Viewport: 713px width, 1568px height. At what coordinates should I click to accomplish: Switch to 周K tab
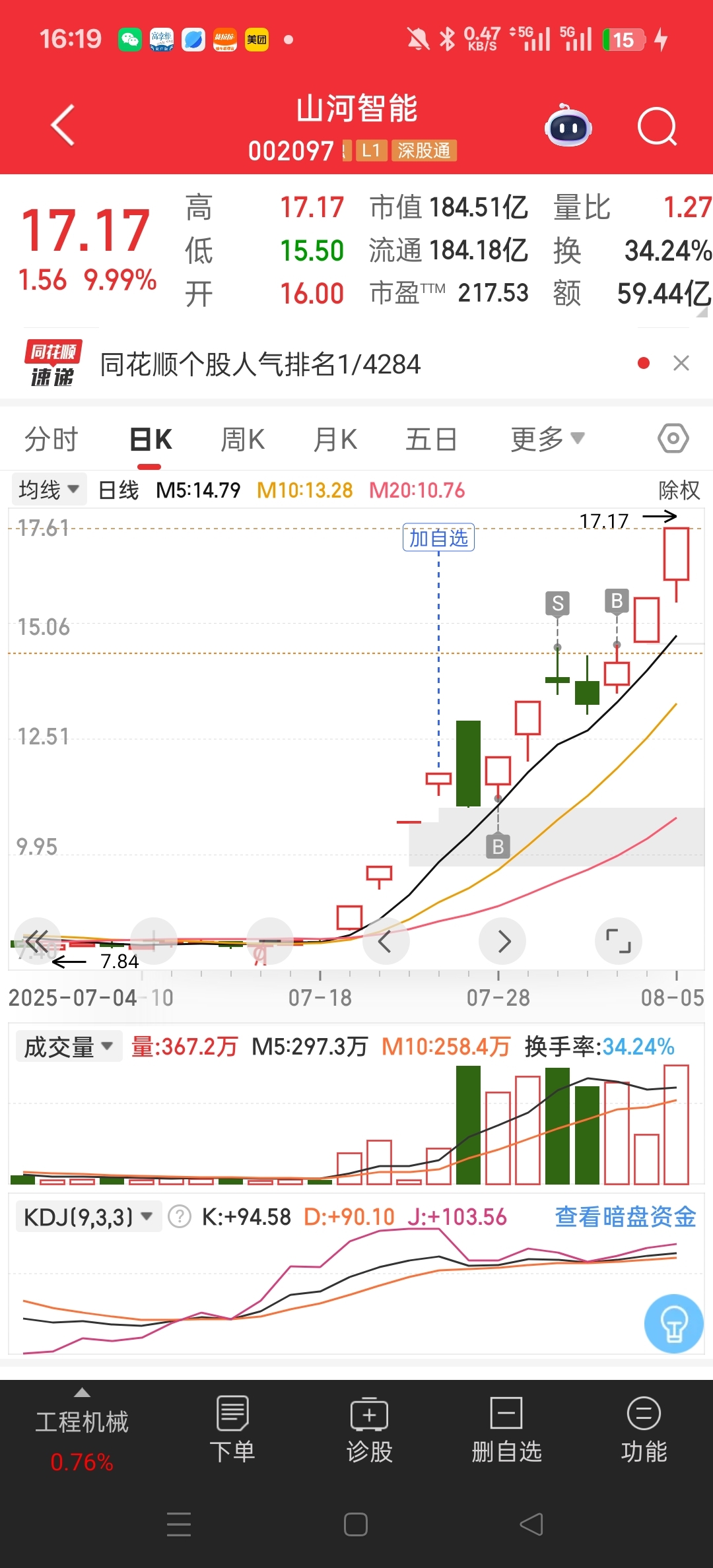coord(243,439)
